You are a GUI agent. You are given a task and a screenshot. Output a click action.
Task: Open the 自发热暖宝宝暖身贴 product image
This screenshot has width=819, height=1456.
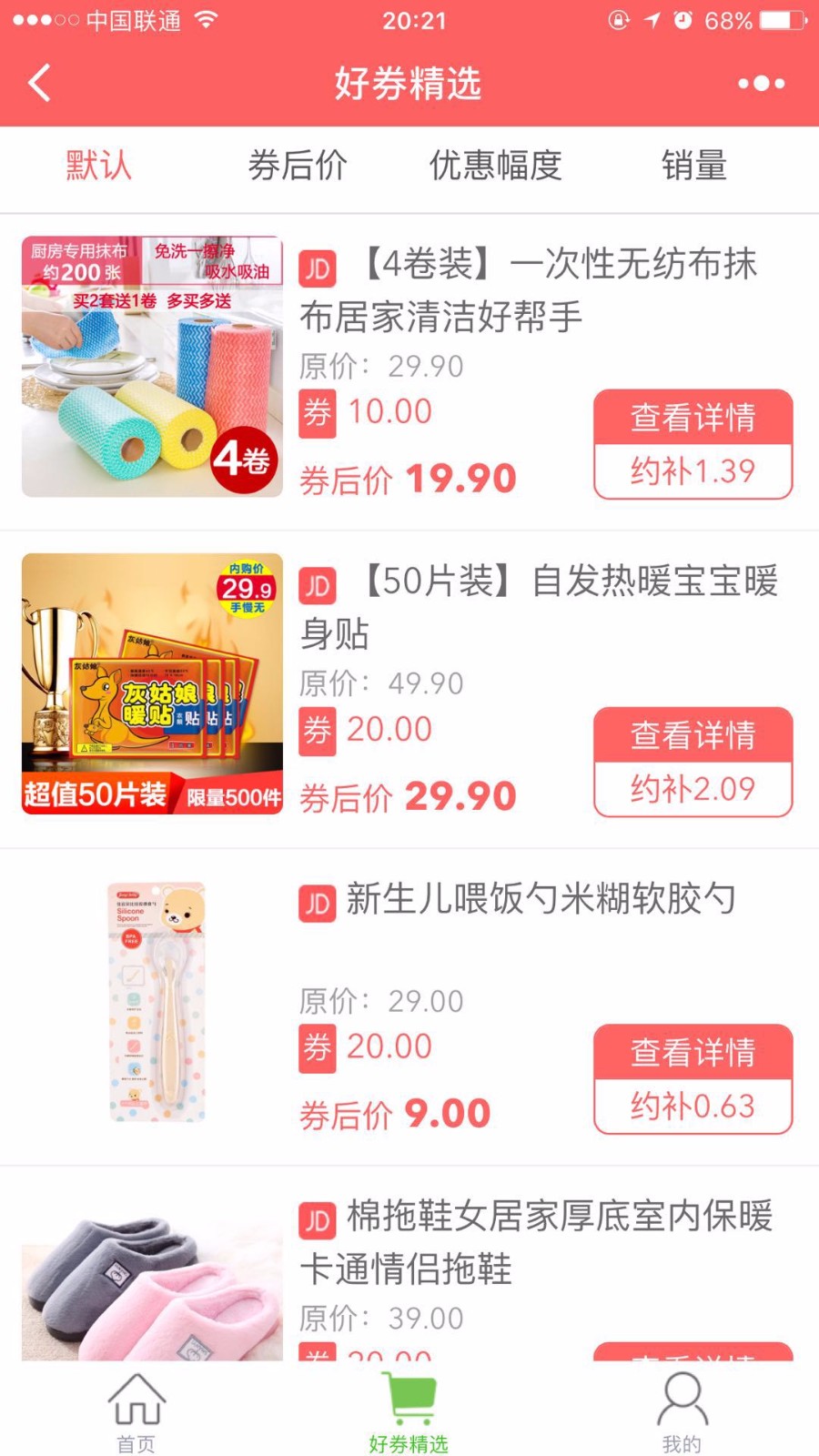point(152,683)
